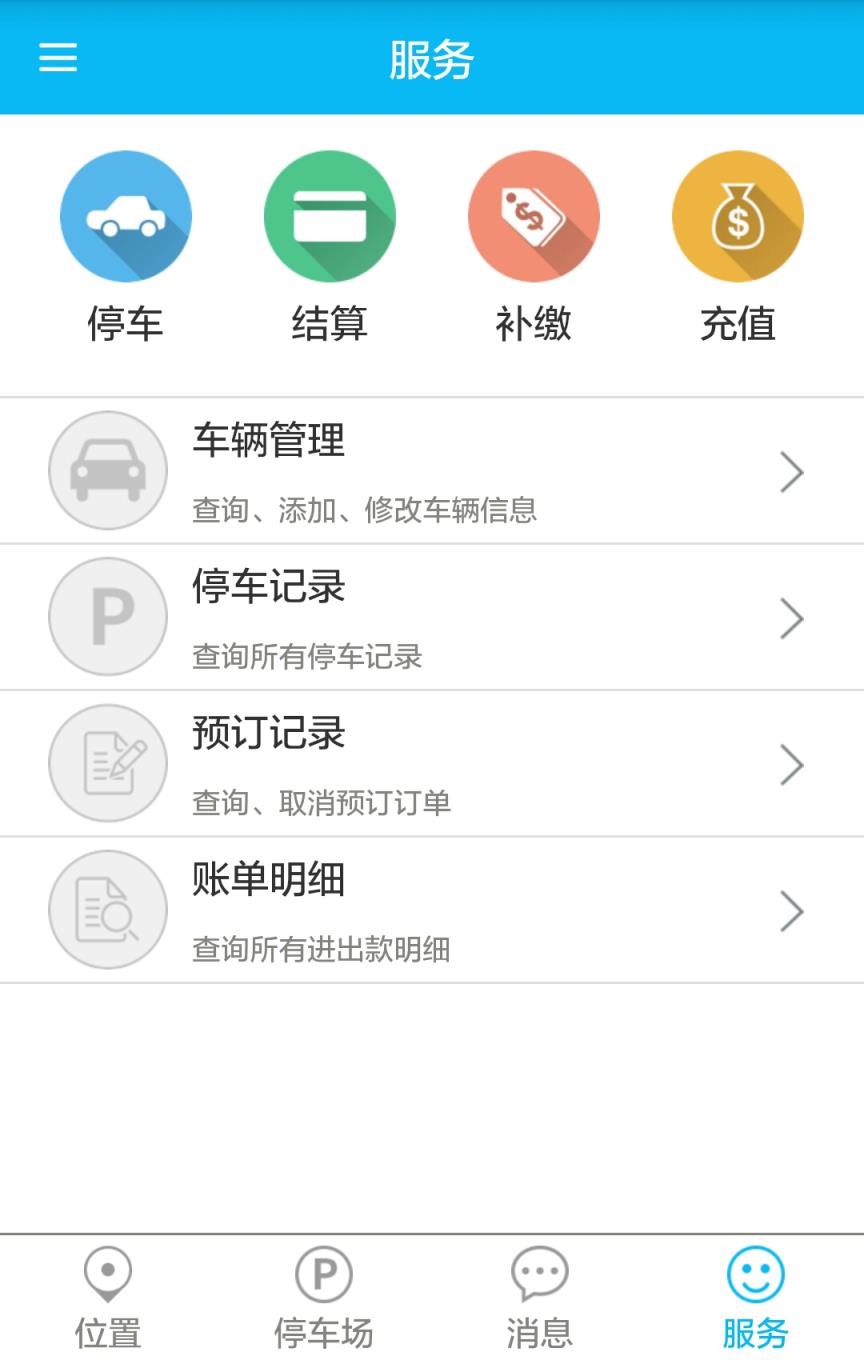Image resolution: width=864 pixels, height=1360 pixels.
Task: Open 停车记录 via its chevron arrow
Action: [x=793, y=617]
